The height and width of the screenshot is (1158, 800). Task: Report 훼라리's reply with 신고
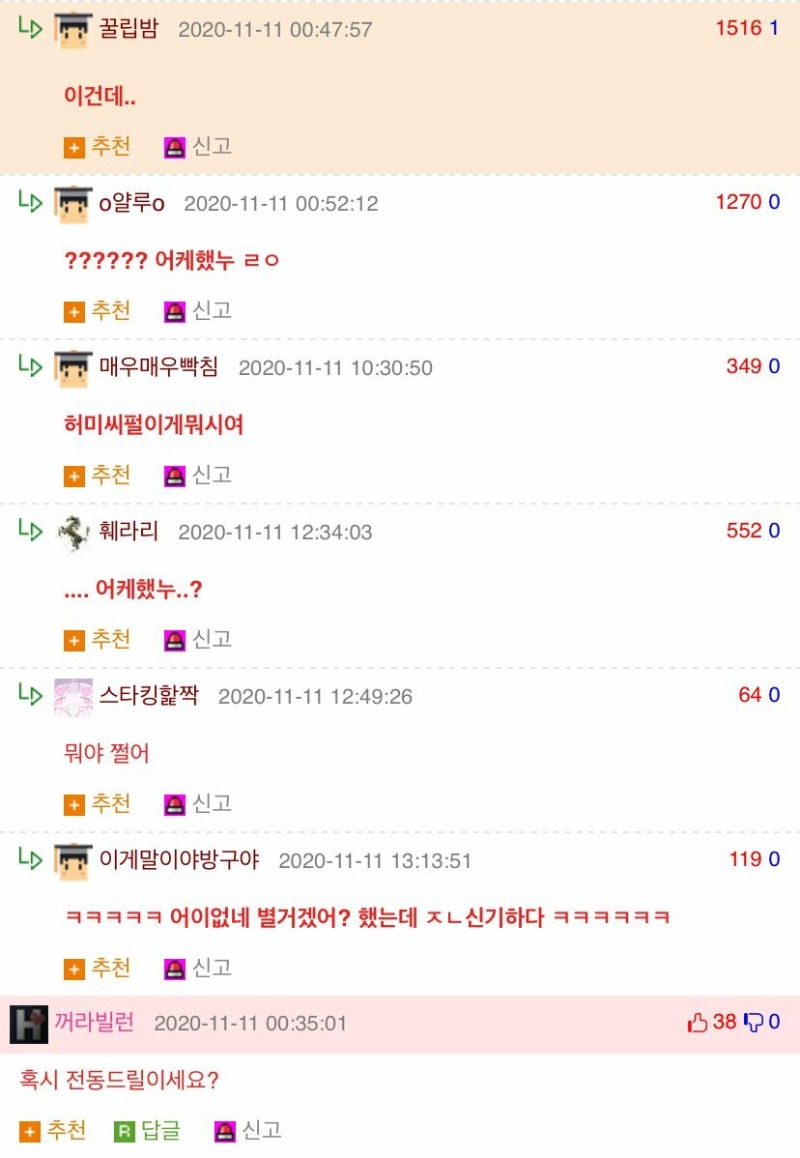(x=199, y=639)
